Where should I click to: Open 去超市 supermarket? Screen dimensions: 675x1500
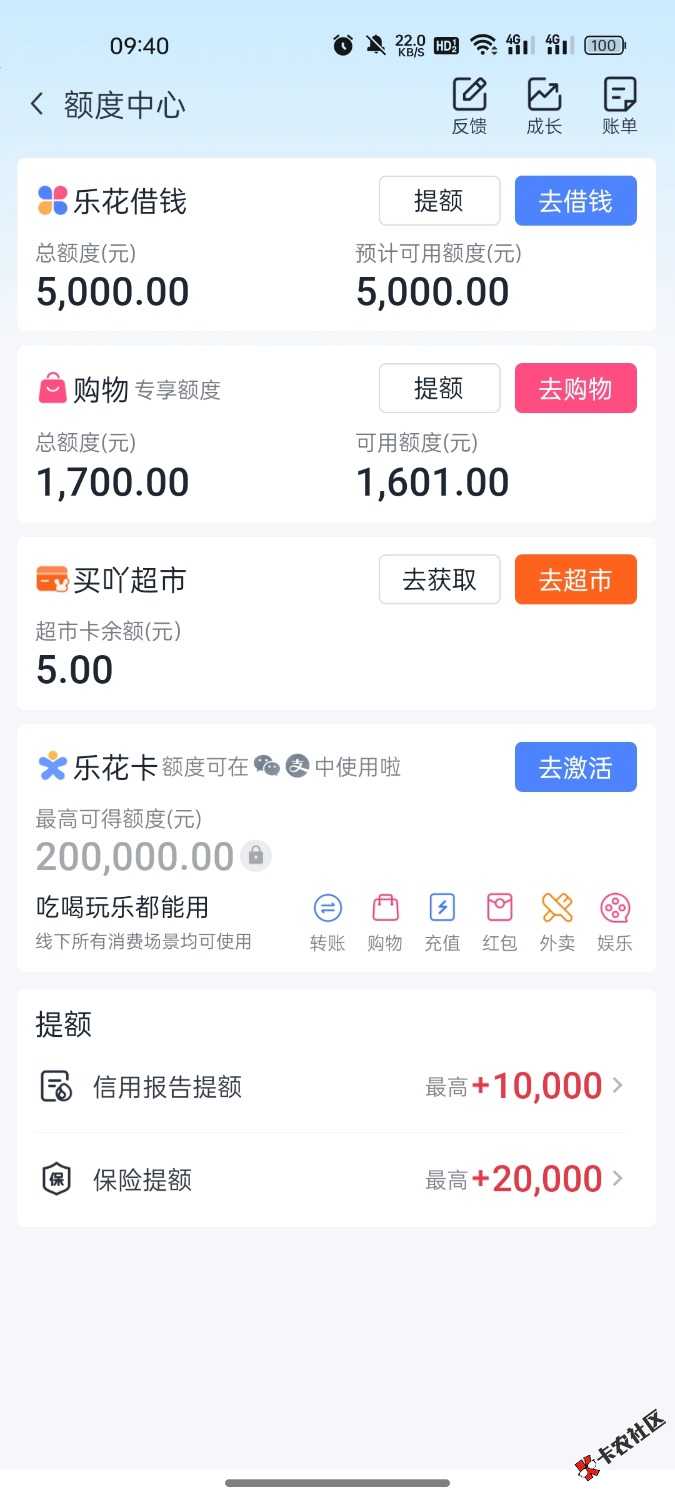(x=575, y=580)
